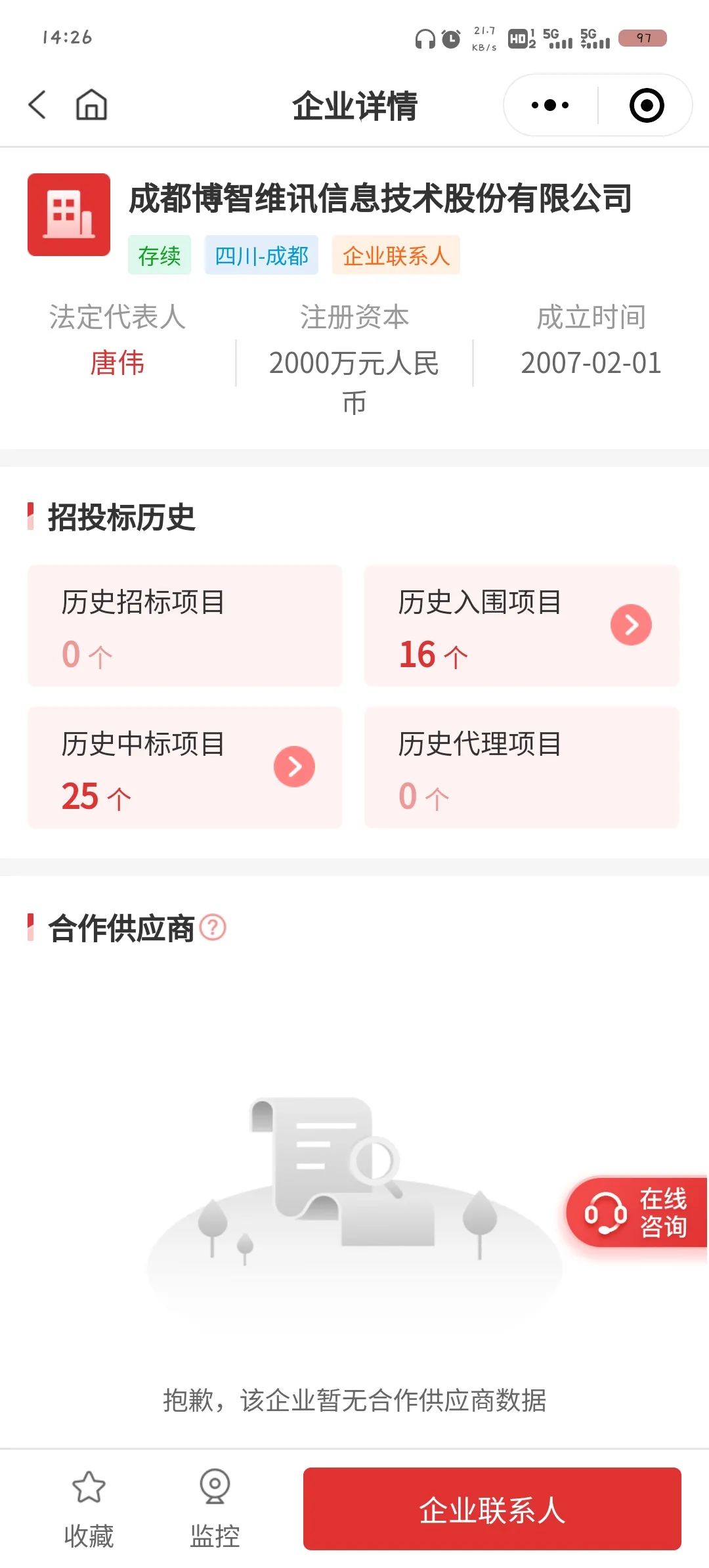Tap the red 企业联系人 bottom button
709x1568 pixels.
click(x=492, y=1509)
